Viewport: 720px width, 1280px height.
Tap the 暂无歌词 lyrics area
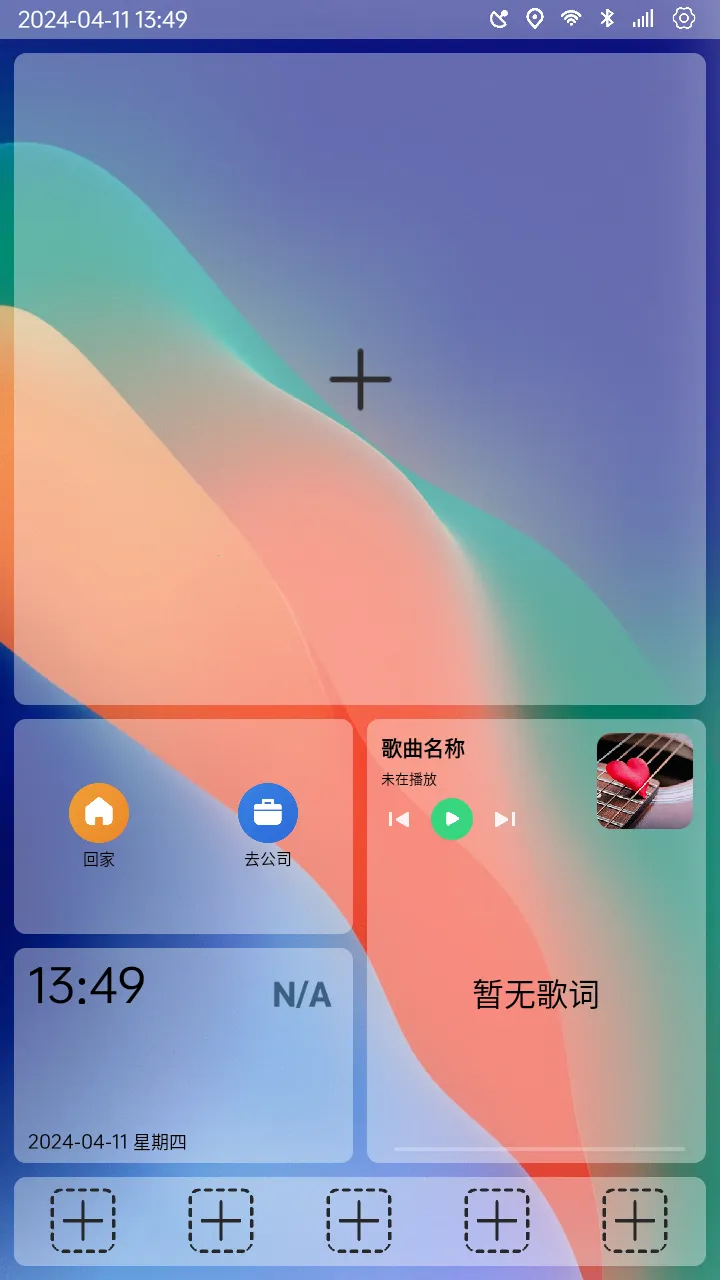click(x=534, y=993)
